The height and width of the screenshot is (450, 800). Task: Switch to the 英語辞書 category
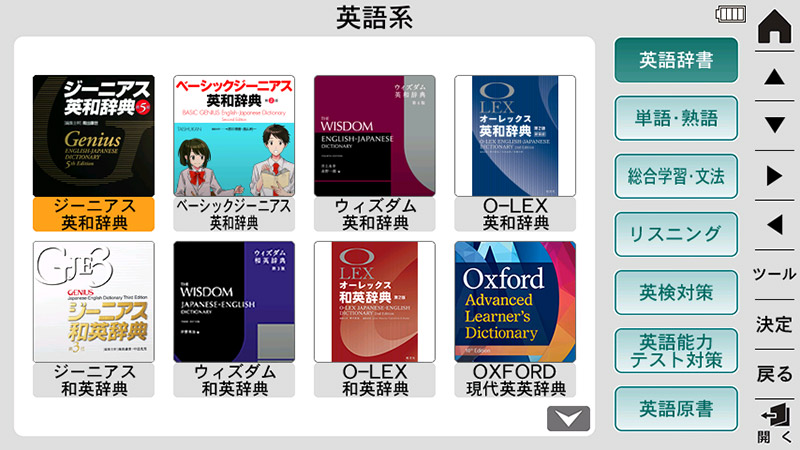click(676, 60)
